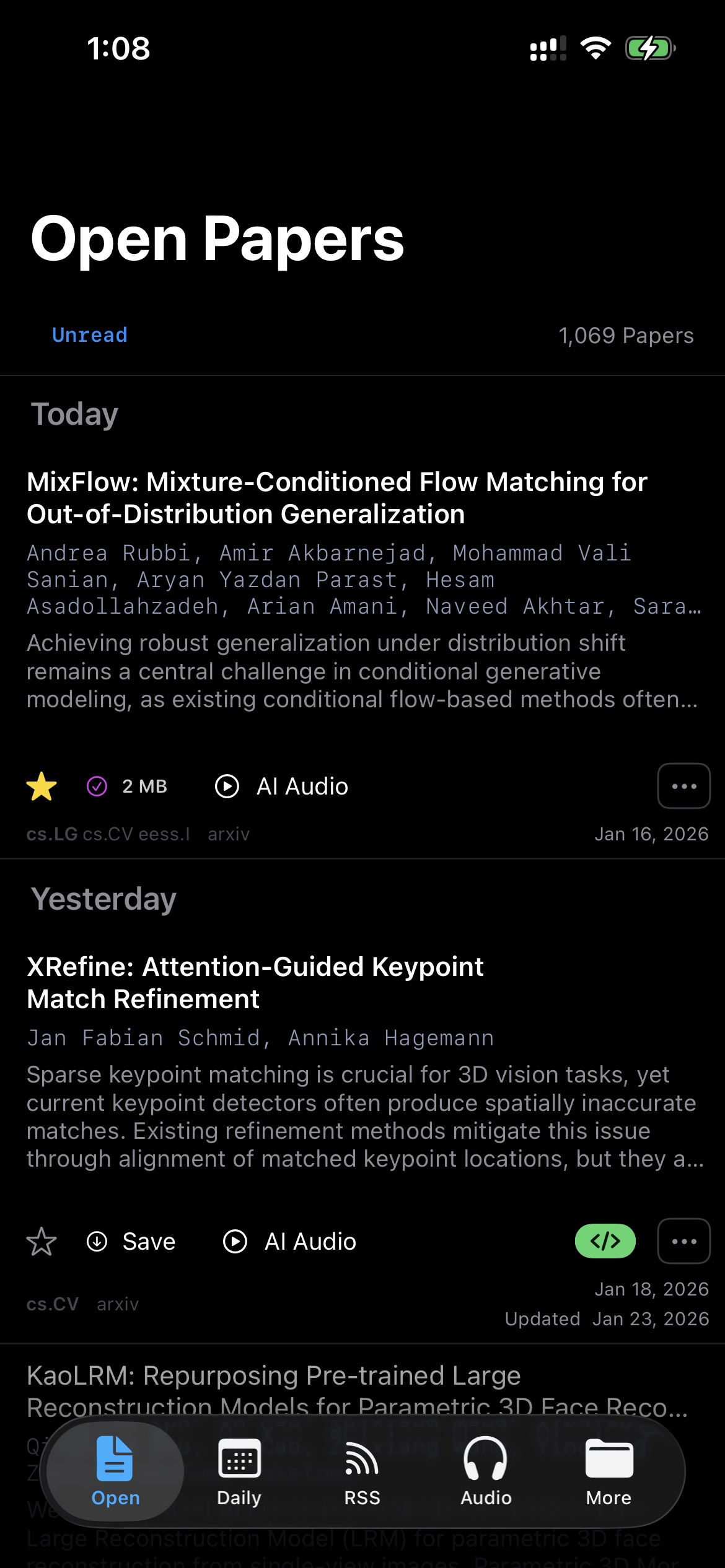Star the XRefine paper
This screenshot has width=725, height=1568.
(41, 1241)
